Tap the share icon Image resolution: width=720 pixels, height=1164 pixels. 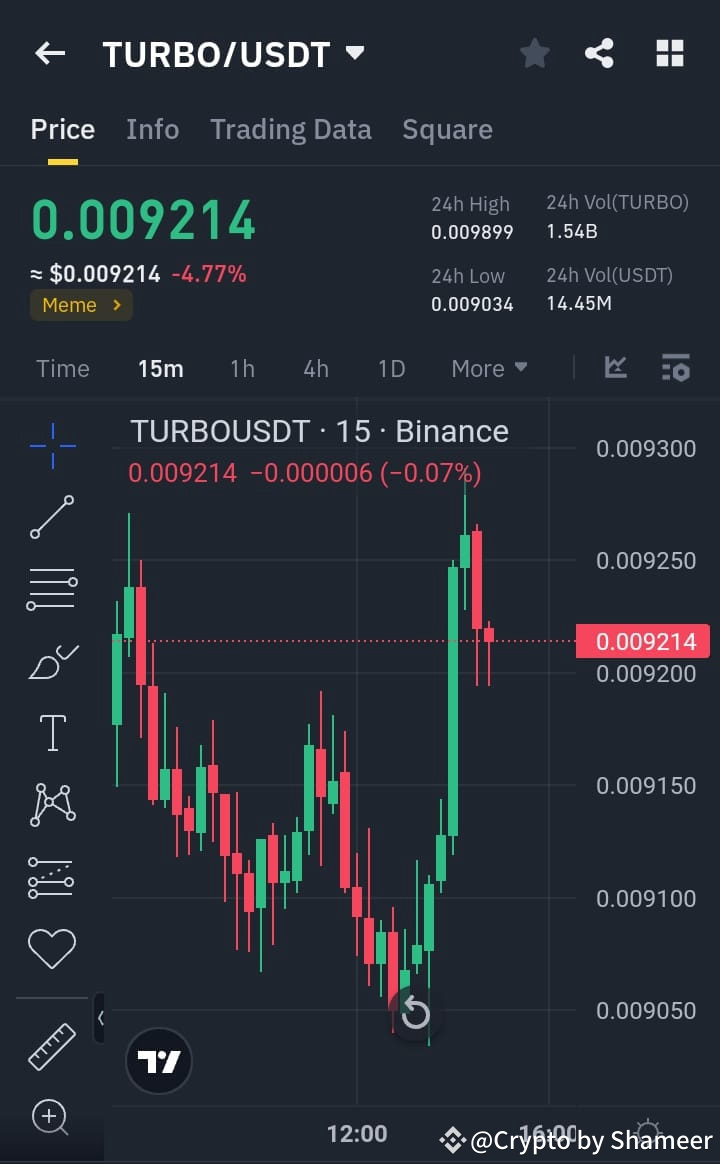pos(600,54)
